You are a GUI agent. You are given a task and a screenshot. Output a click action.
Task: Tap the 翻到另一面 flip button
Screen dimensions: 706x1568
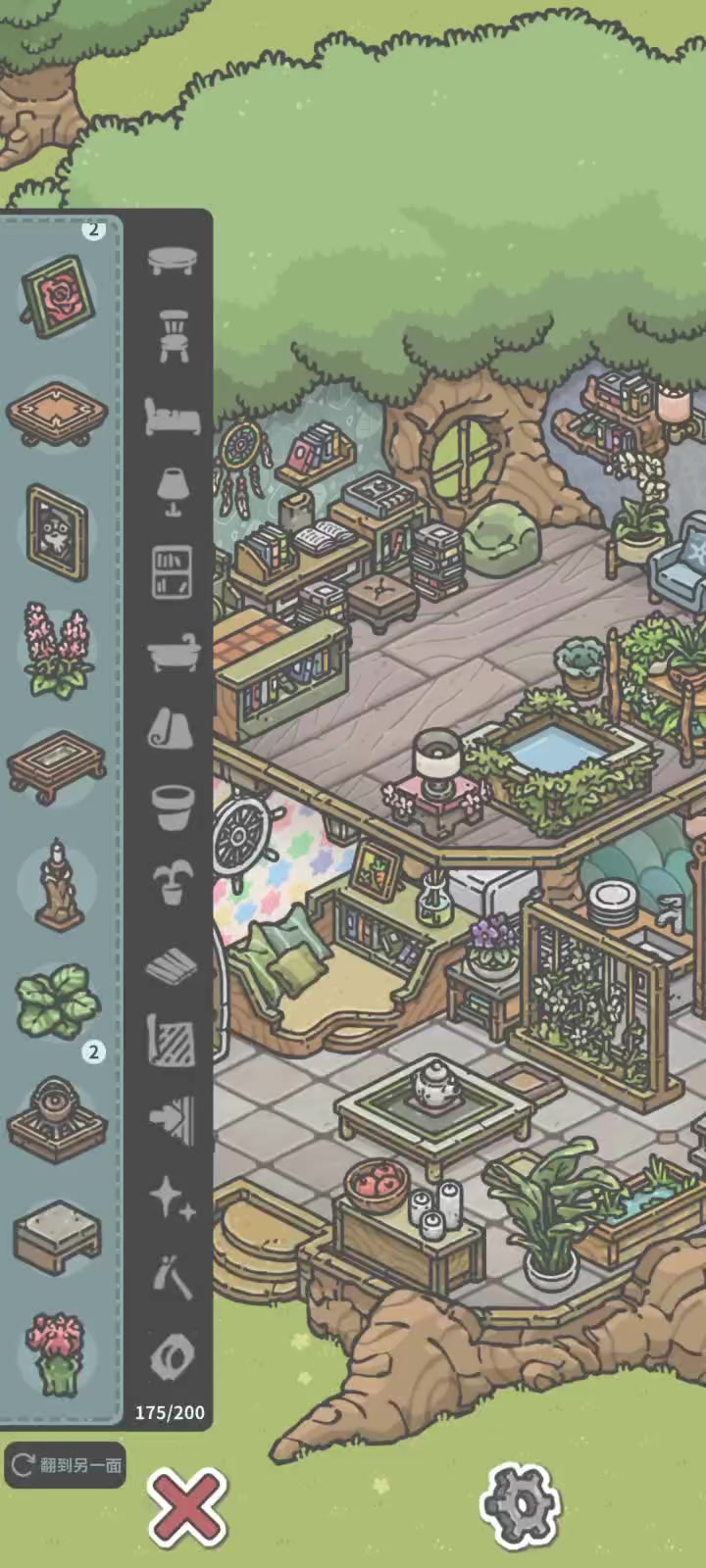(65, 1465)
